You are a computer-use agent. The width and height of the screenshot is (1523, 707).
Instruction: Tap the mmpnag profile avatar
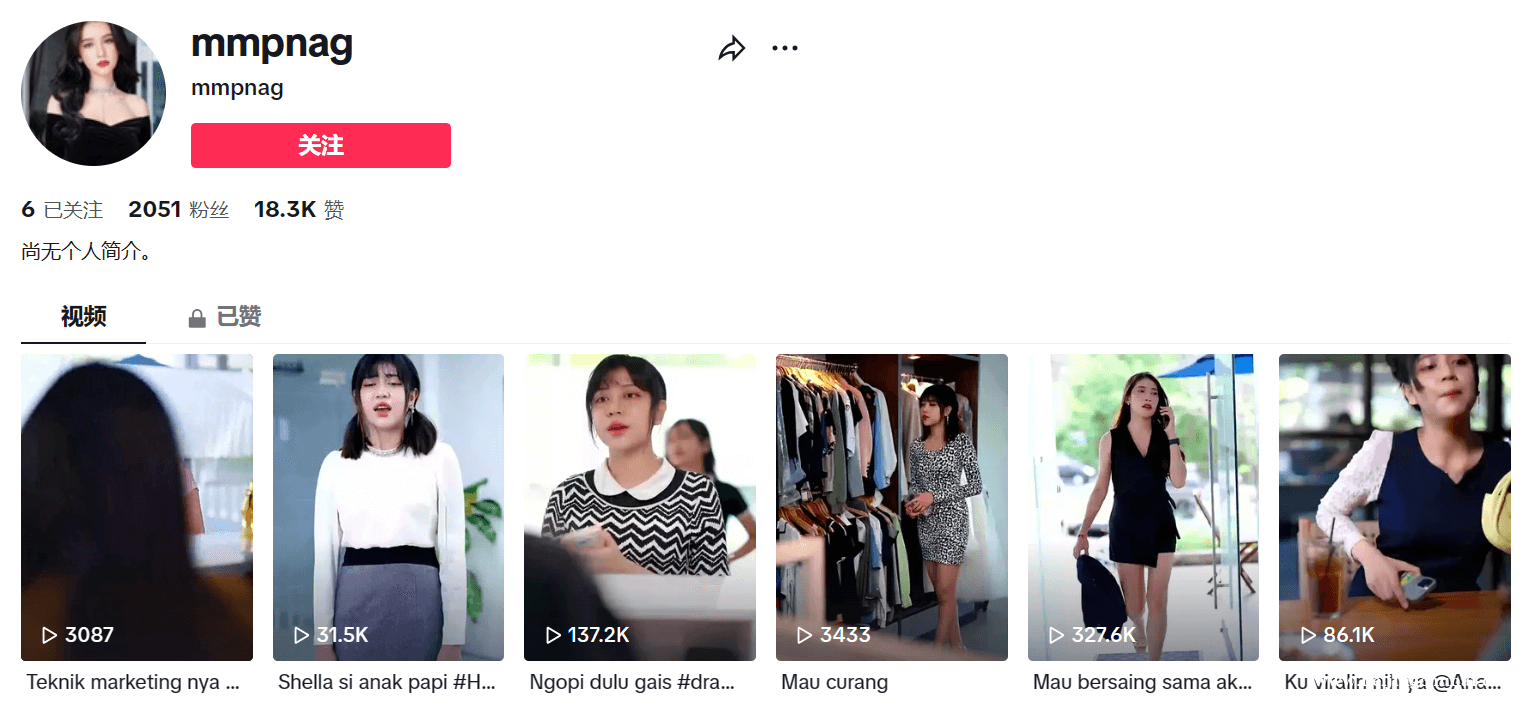pyautogui.click(x=93, y=93)
